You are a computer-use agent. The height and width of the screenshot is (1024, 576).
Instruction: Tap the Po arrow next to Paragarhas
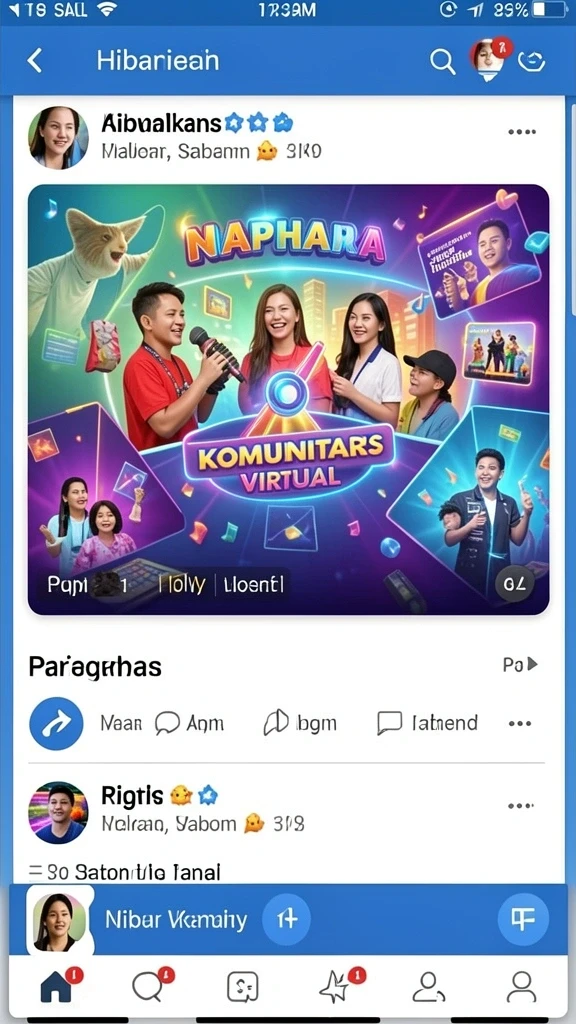coord(520,665)
